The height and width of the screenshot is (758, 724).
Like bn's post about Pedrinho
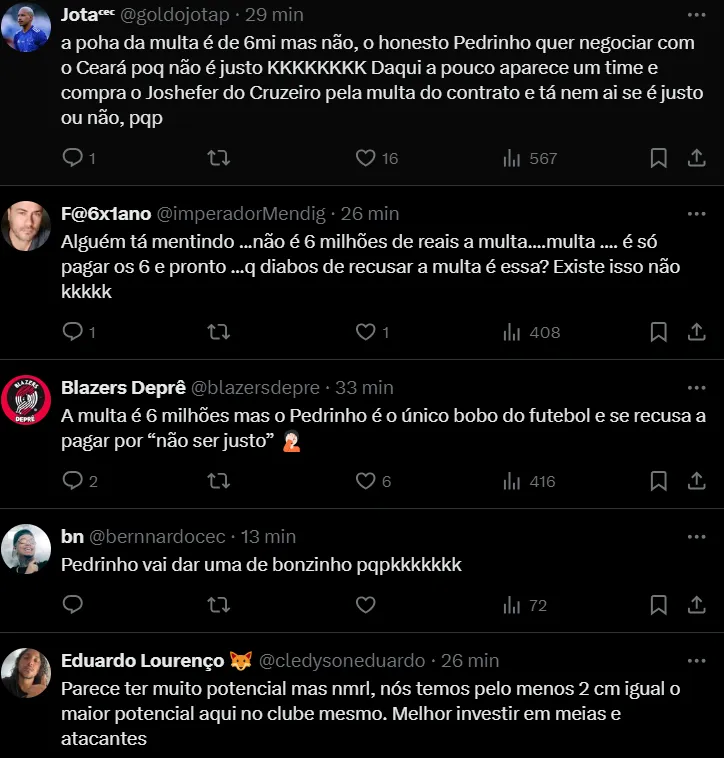(366, 605)
